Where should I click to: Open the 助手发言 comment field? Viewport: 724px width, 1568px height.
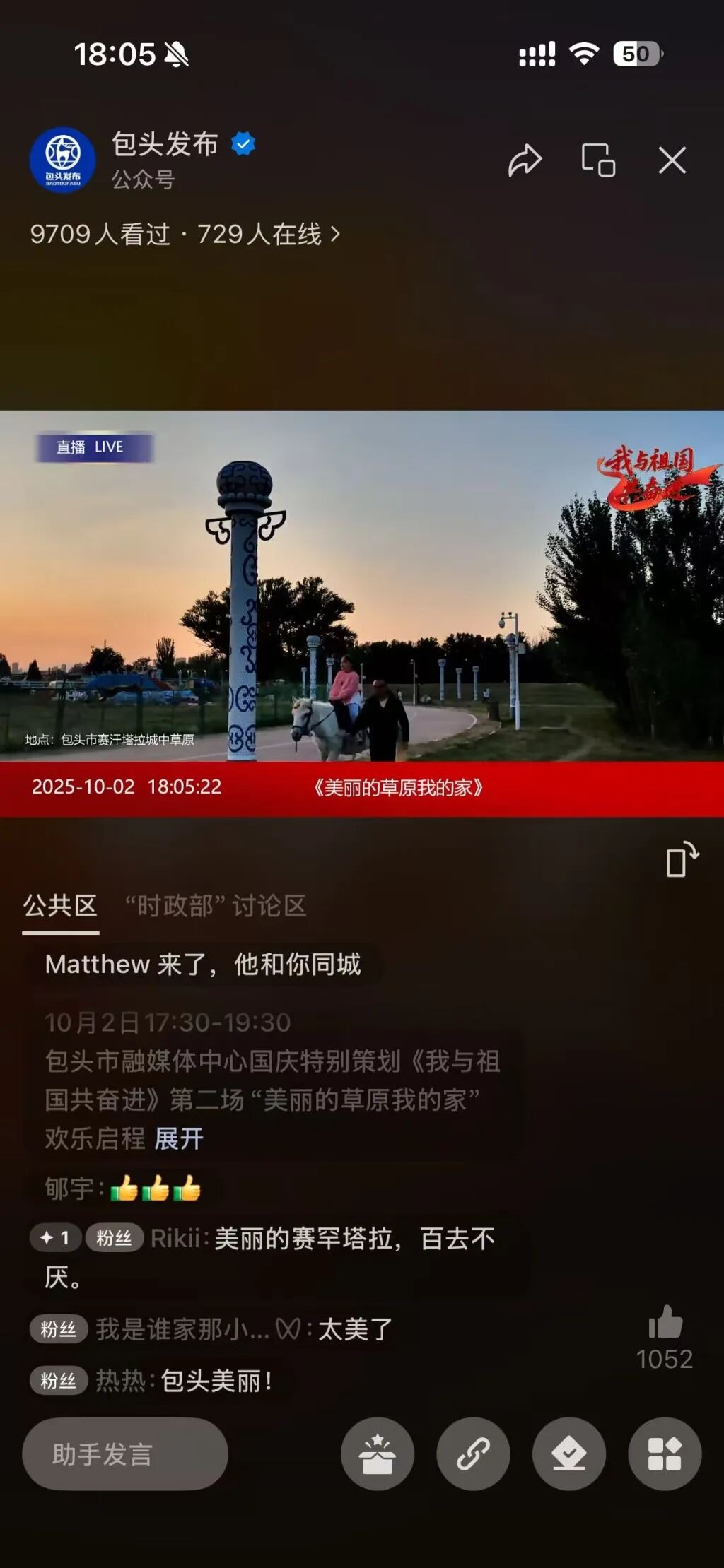125,1454
